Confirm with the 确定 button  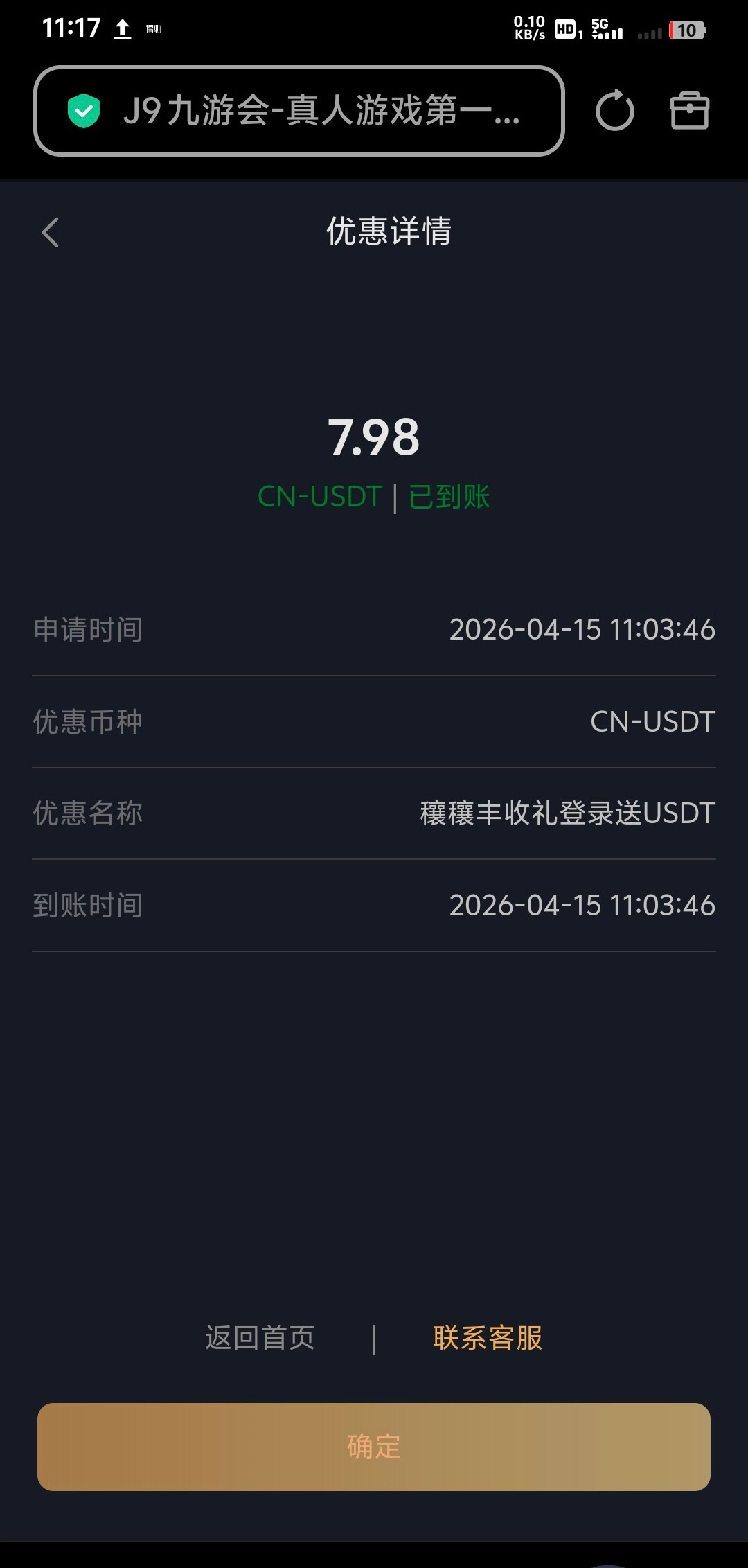coord(374,1447)
